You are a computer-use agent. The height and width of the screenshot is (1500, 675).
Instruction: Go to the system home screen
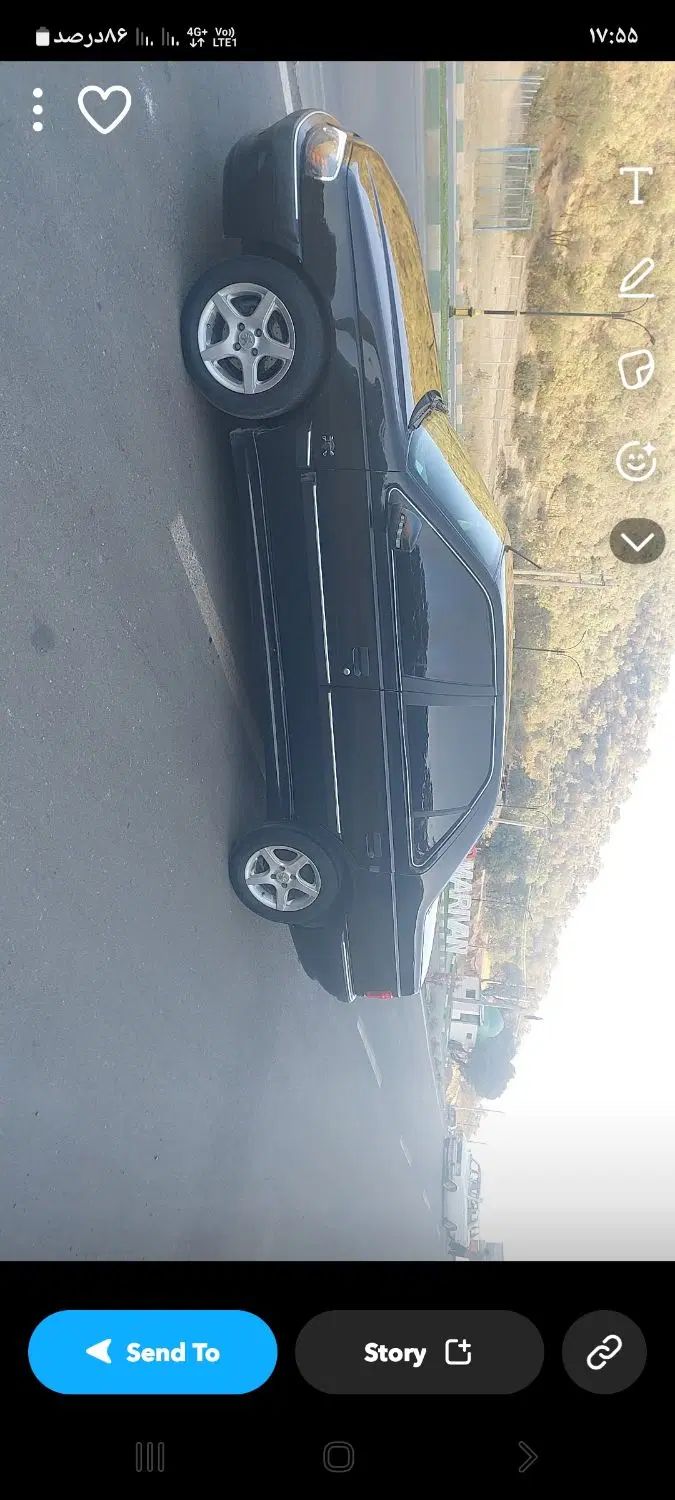point(338,1457)
